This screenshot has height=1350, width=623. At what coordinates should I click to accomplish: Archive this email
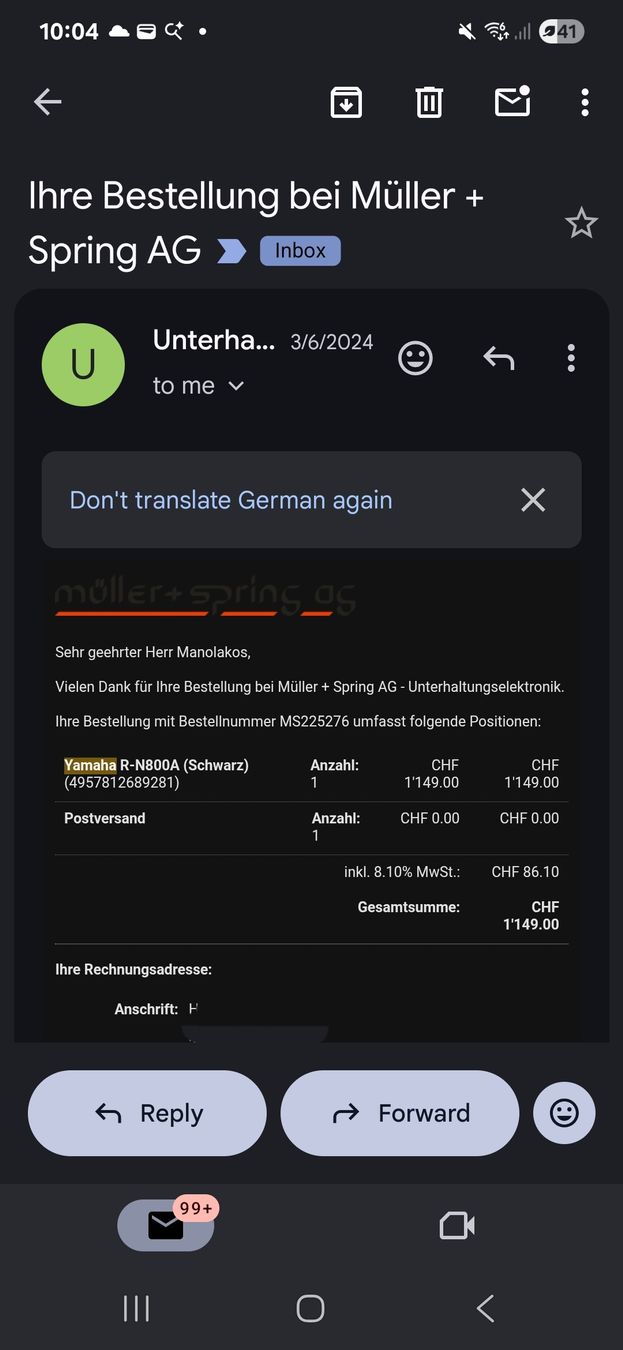click(x=346, y=102)
